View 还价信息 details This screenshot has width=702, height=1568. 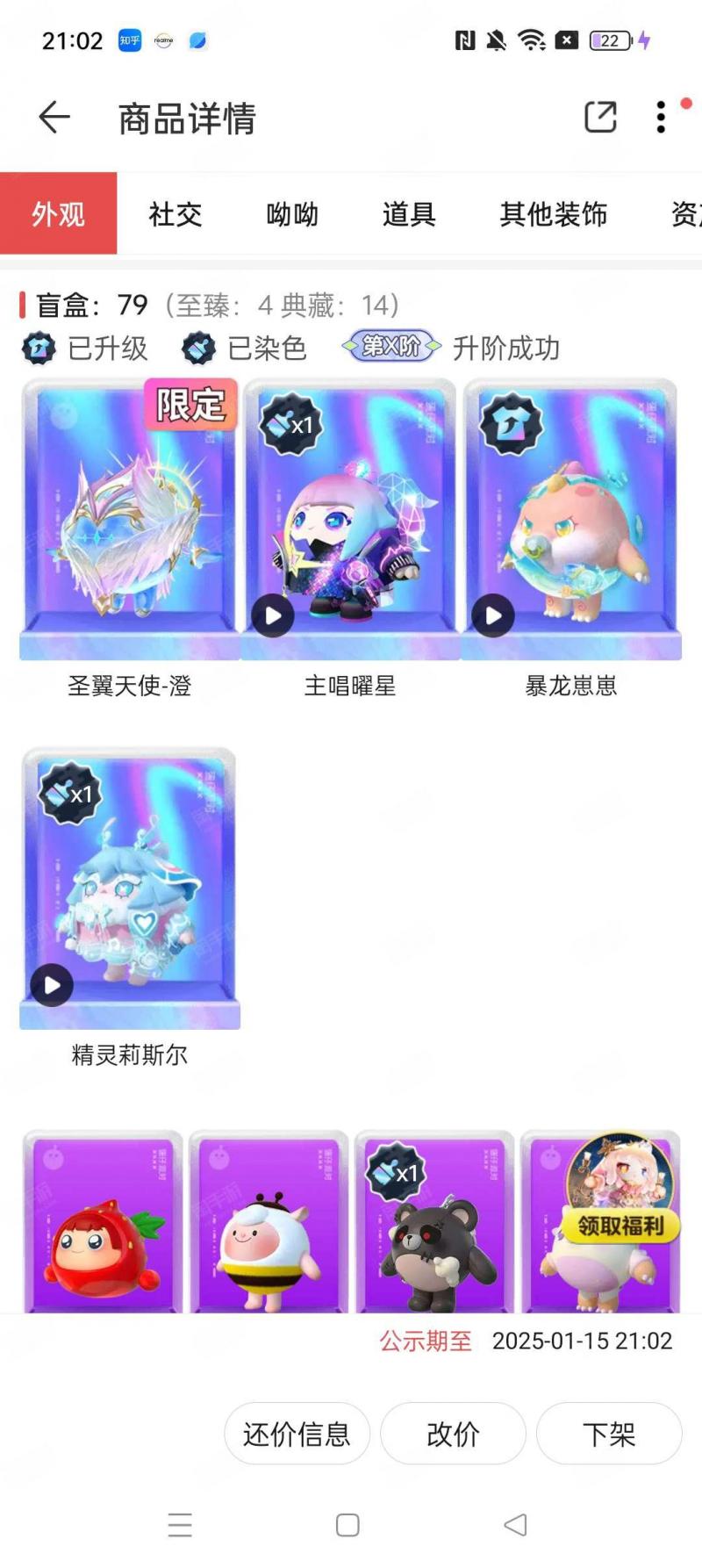point(297,1434)
